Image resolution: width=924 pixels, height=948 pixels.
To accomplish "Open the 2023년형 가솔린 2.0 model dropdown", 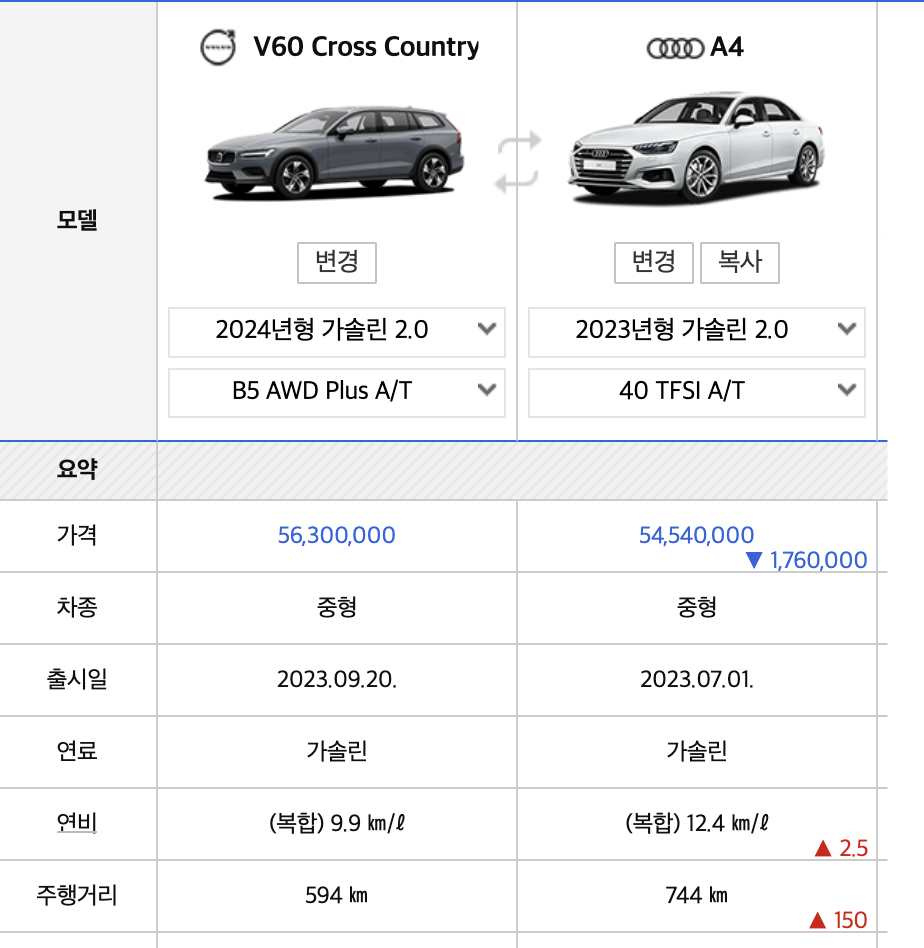I will (x=696, y=332).
